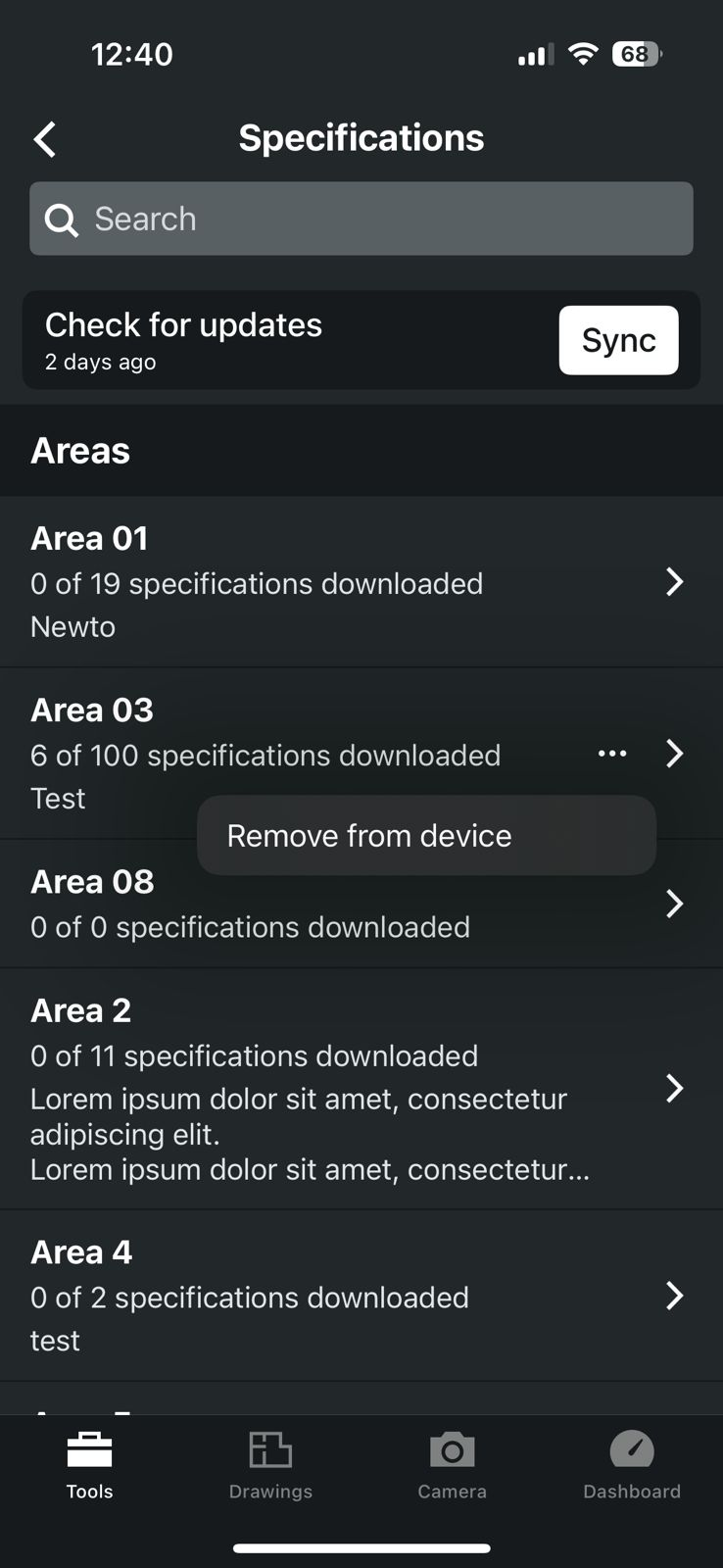The height and width of the screenshot is (1568, 723).
Task: Switch to the Dashboard tab
Action: pos(632,1465)
